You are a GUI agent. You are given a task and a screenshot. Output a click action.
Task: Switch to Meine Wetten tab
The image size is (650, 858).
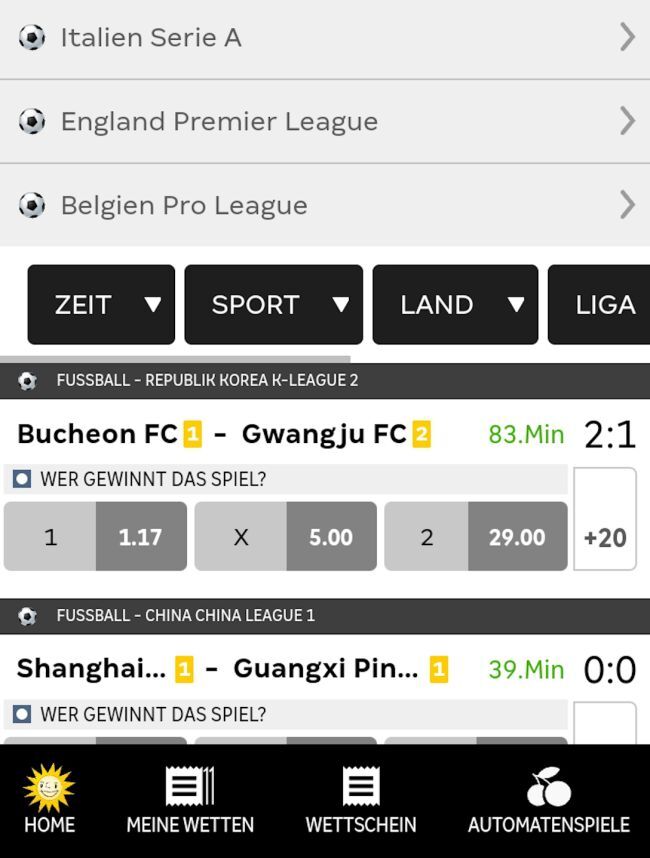point(190,800)
